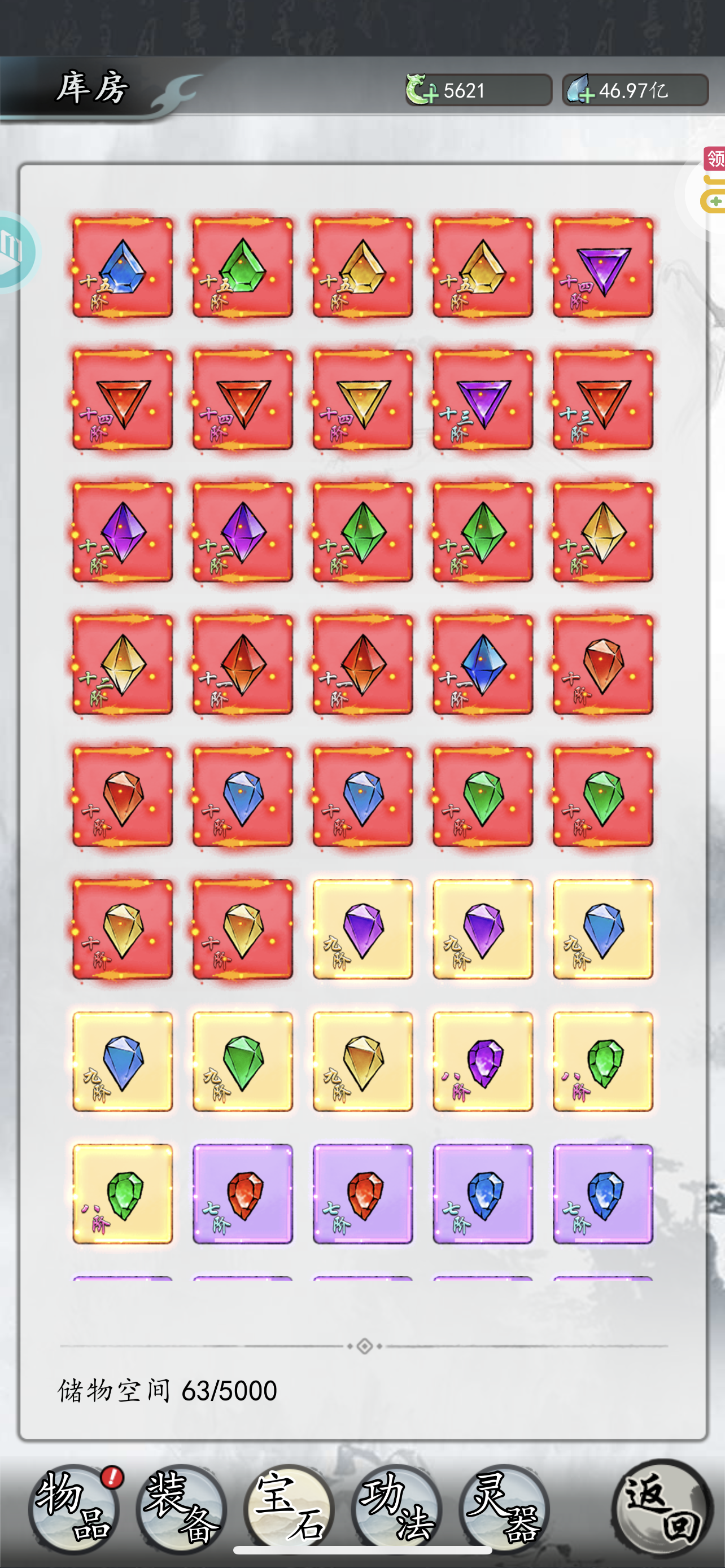
Task: Switch to the 物品 tab
Action: (x=73, y=1508)
